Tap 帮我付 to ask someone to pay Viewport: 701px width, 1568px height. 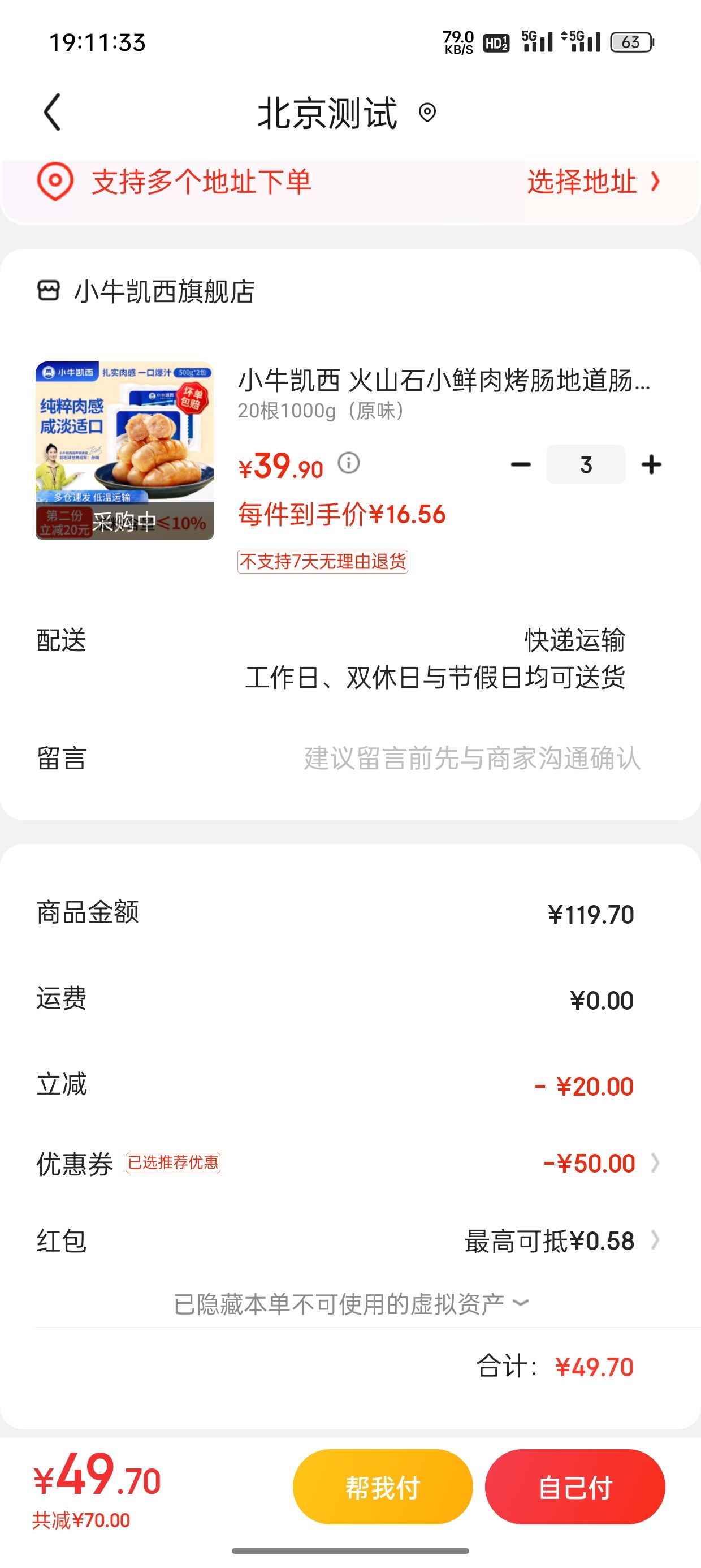[383, 1487]
